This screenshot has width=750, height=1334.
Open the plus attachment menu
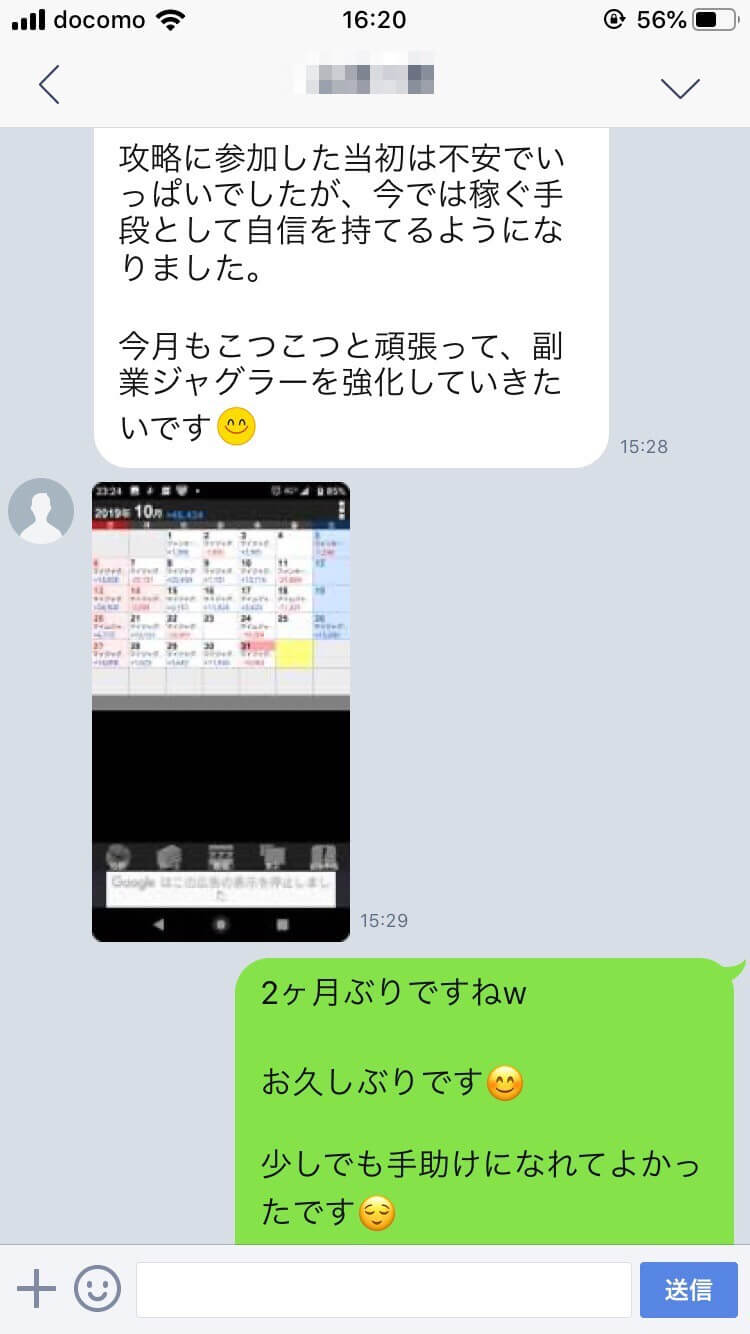click(x=37, y=1289)
